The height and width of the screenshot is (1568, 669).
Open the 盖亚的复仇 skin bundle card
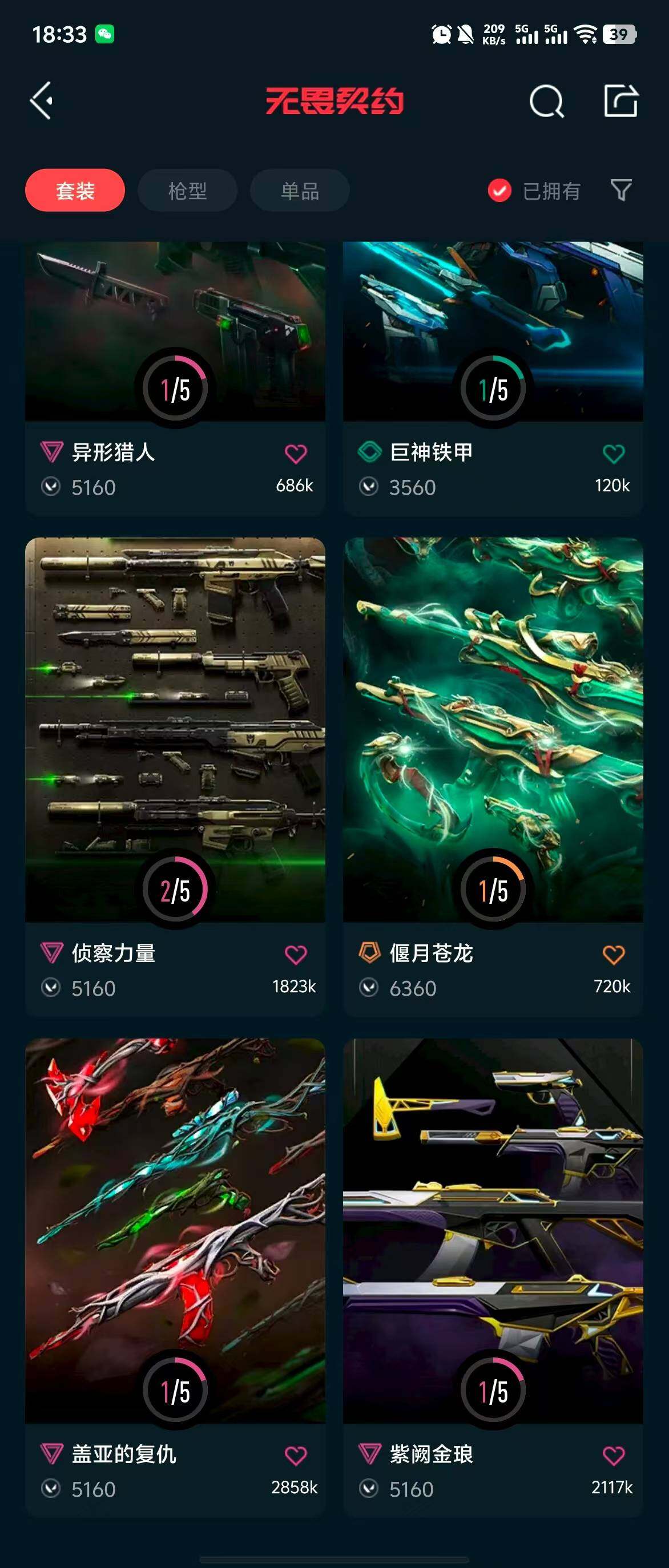pos(175,1230)
